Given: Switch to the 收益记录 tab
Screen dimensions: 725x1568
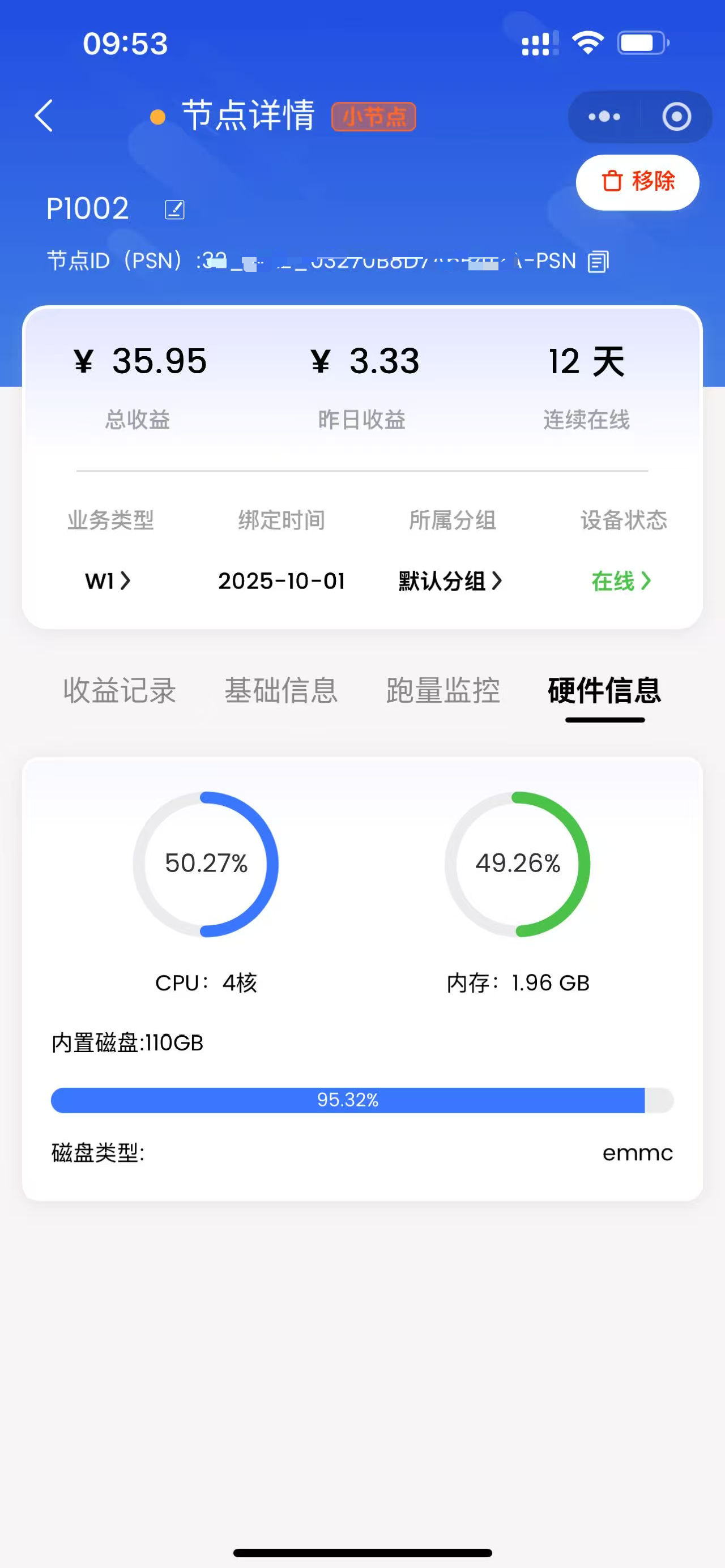Looking at the screenshot, I should coord(120,691).
